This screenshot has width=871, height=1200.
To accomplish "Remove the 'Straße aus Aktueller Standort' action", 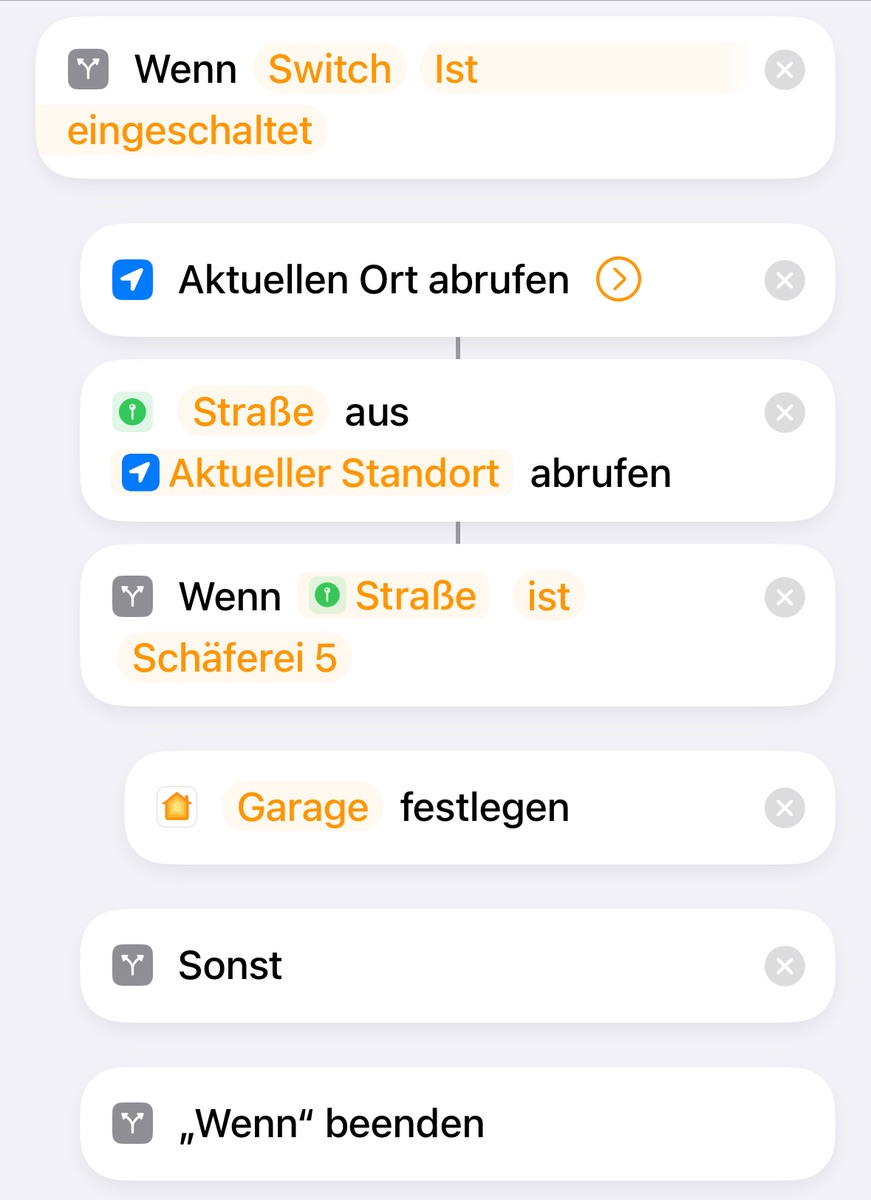I will click(784, 412).
